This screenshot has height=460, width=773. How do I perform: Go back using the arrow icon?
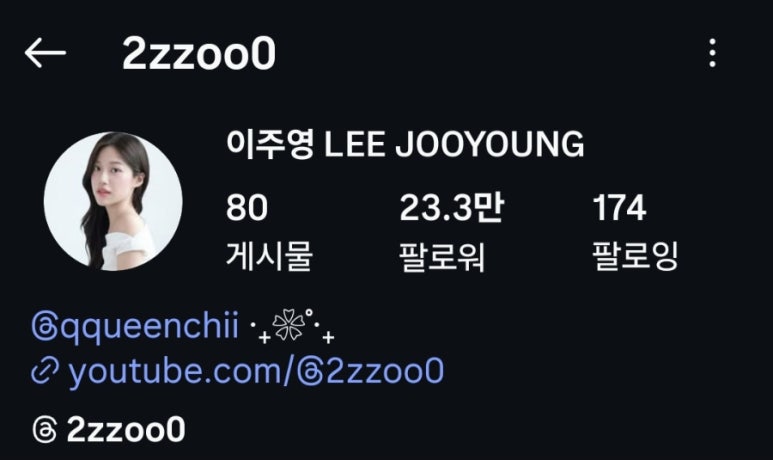(x=45, y=54)
